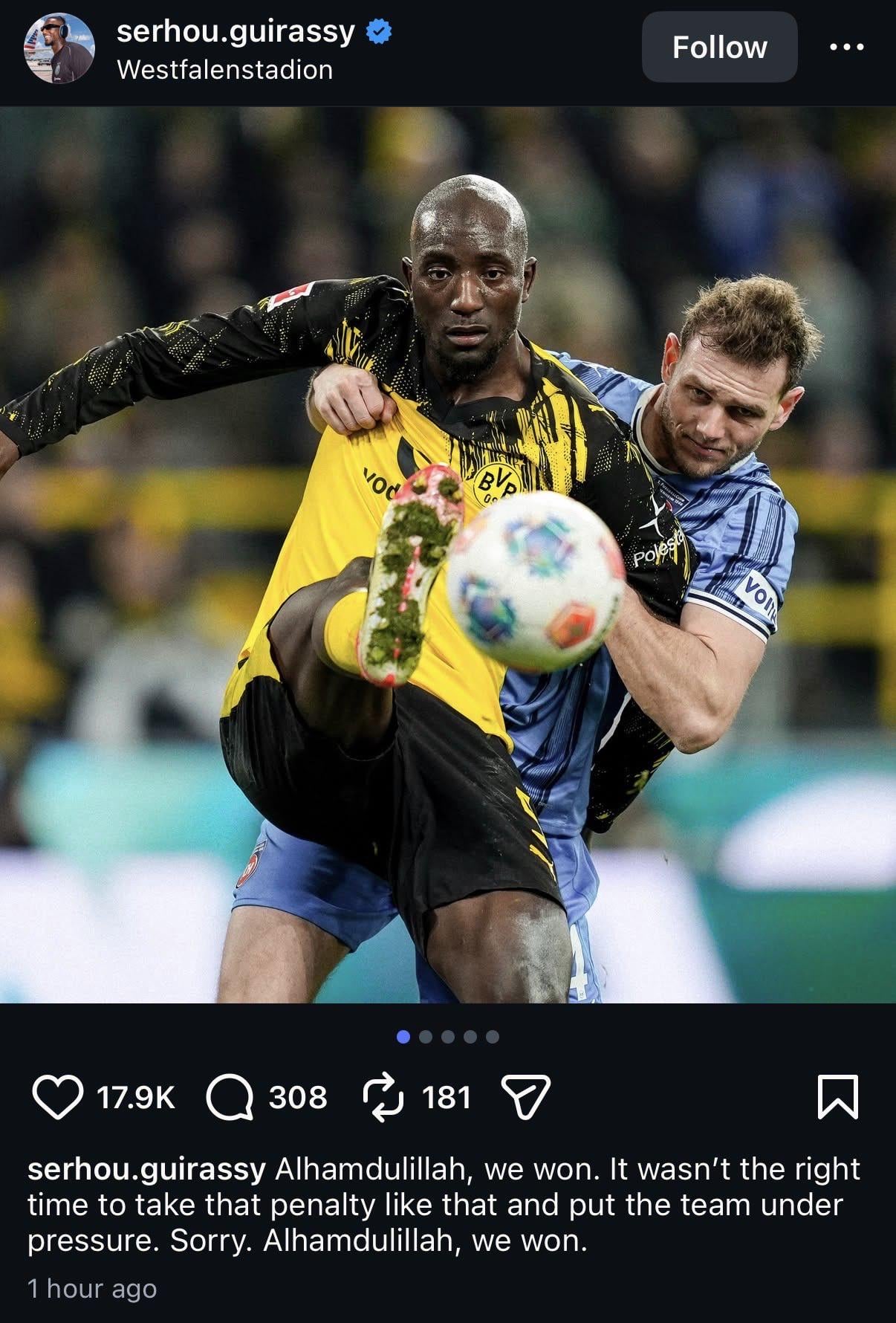This screenshot has width=896, height=1323.
Task: Open the comments on this post
Action: click(x=230, y=1097)
